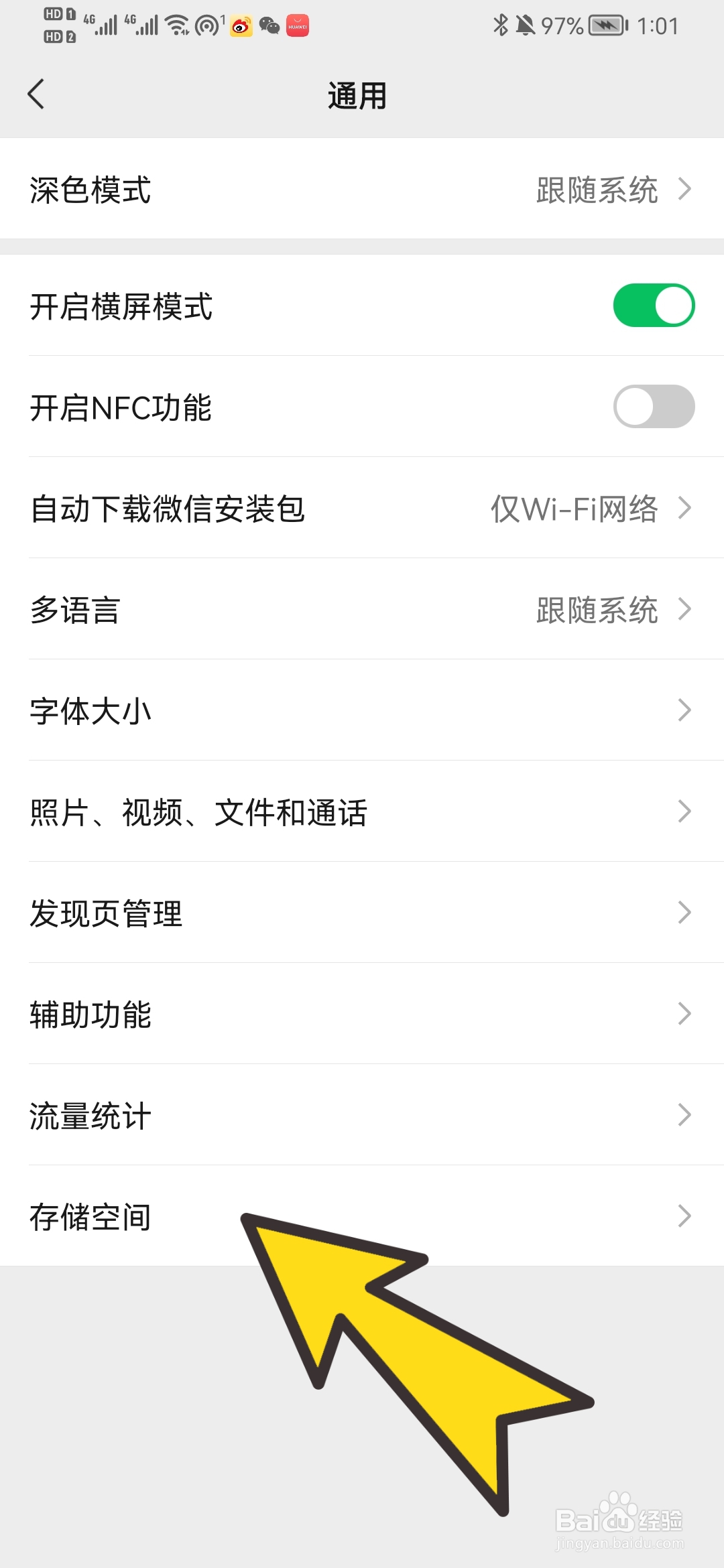Viewport: 724px width, 1568px height.
Task: Tap the Bluetooth icon in the status bar
Action: (501, 25)
